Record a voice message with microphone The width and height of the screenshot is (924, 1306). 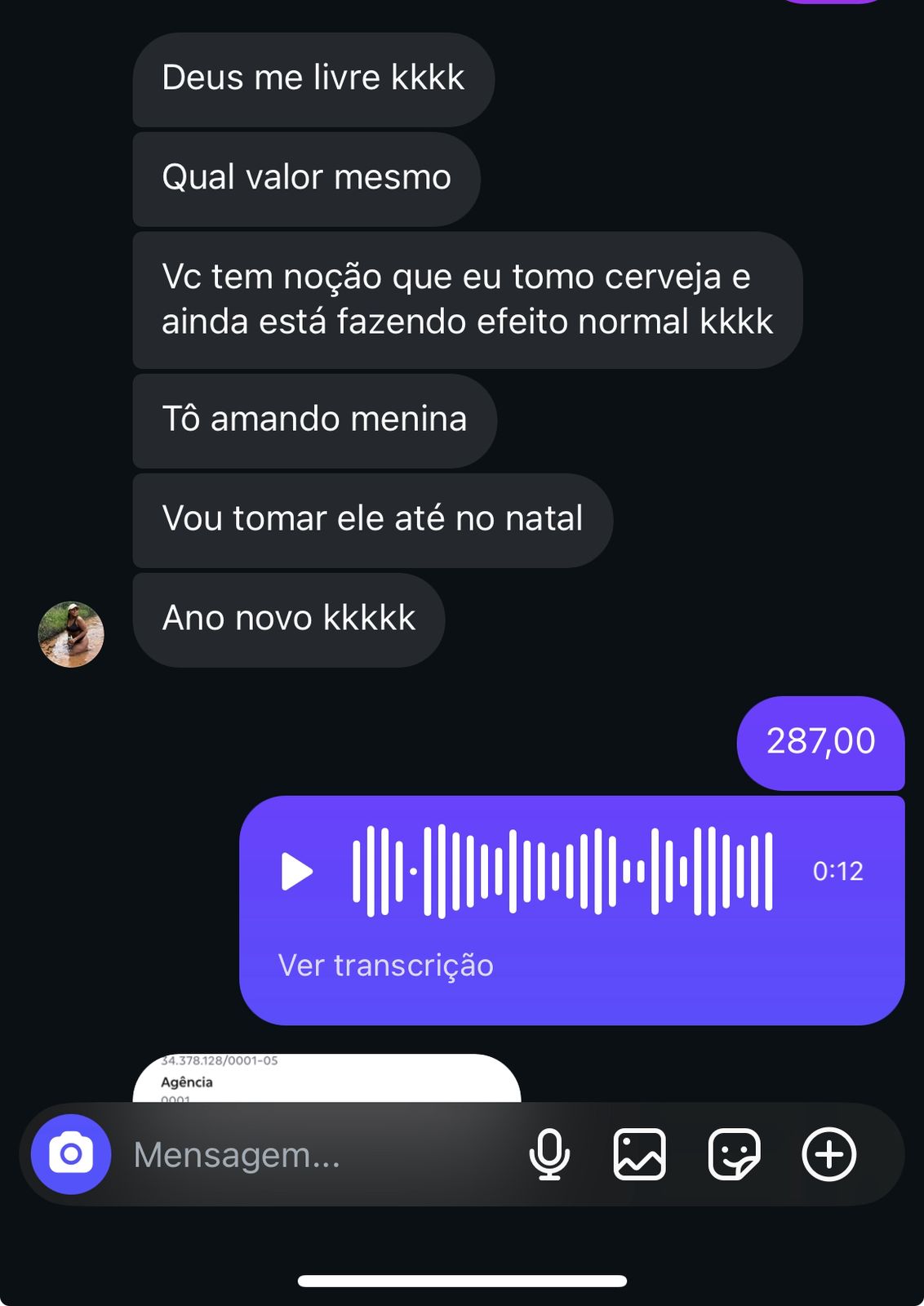coord(549,1154)
